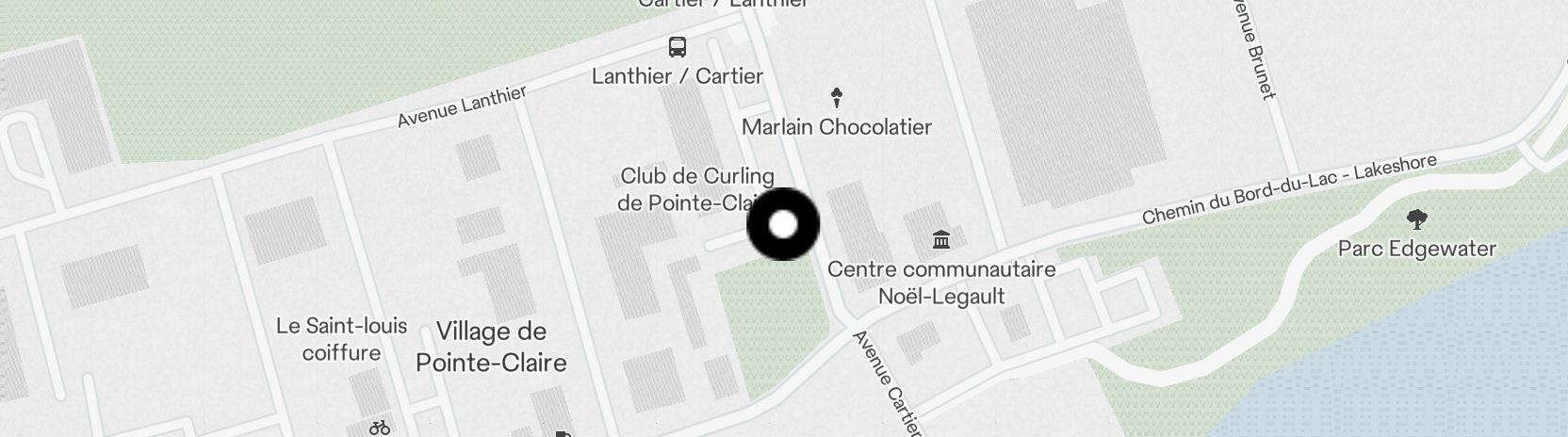Select the Lanthier / Cartier bus stop
This screenshot has width=1568, height=437.
click(677, 47)
